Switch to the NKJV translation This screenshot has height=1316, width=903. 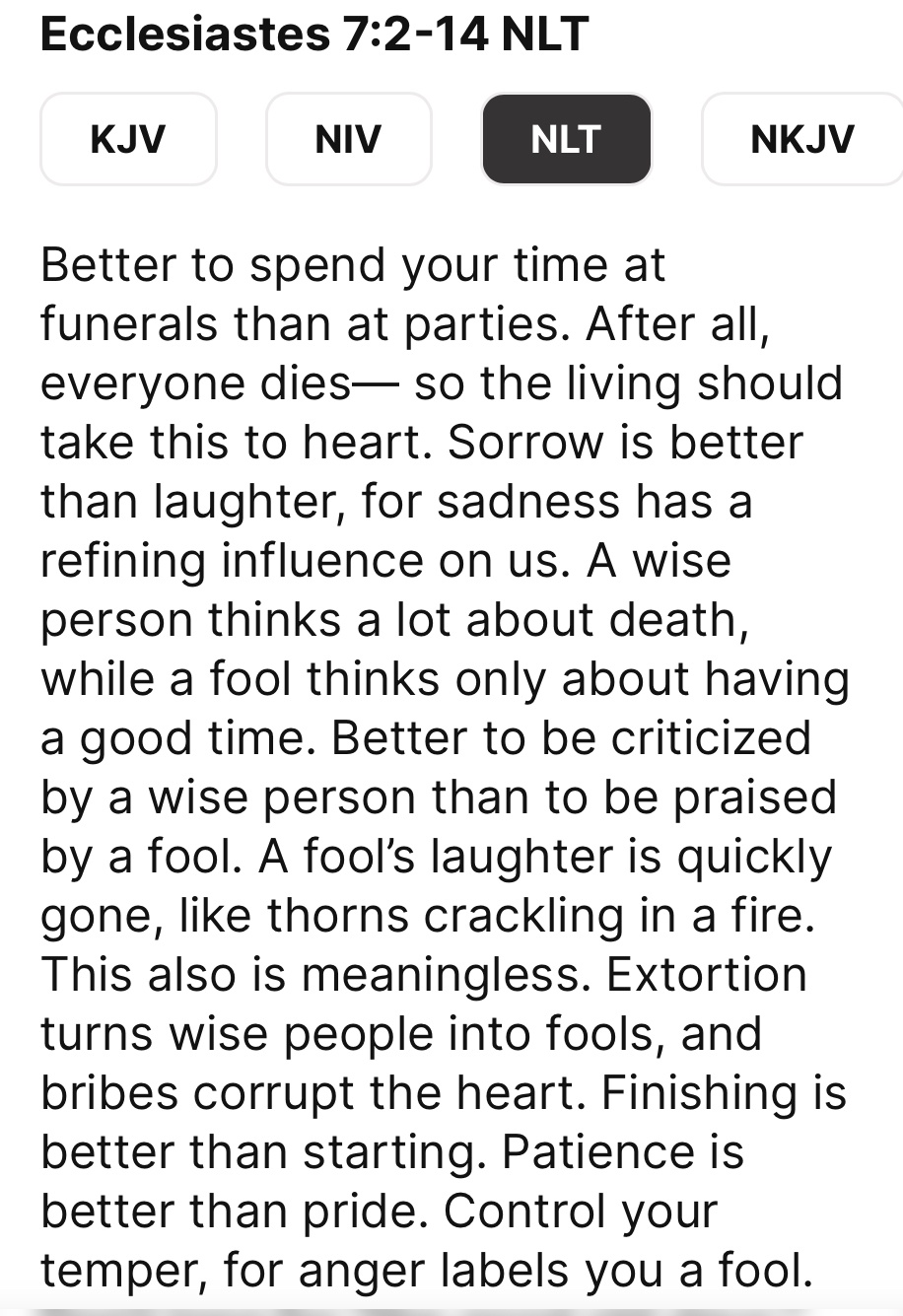[801, 139]
